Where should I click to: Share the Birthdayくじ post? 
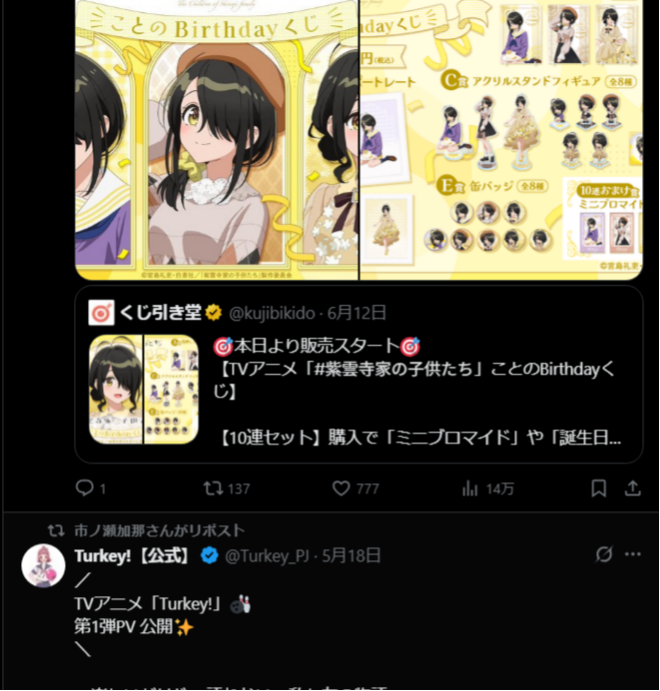(632, 488)
